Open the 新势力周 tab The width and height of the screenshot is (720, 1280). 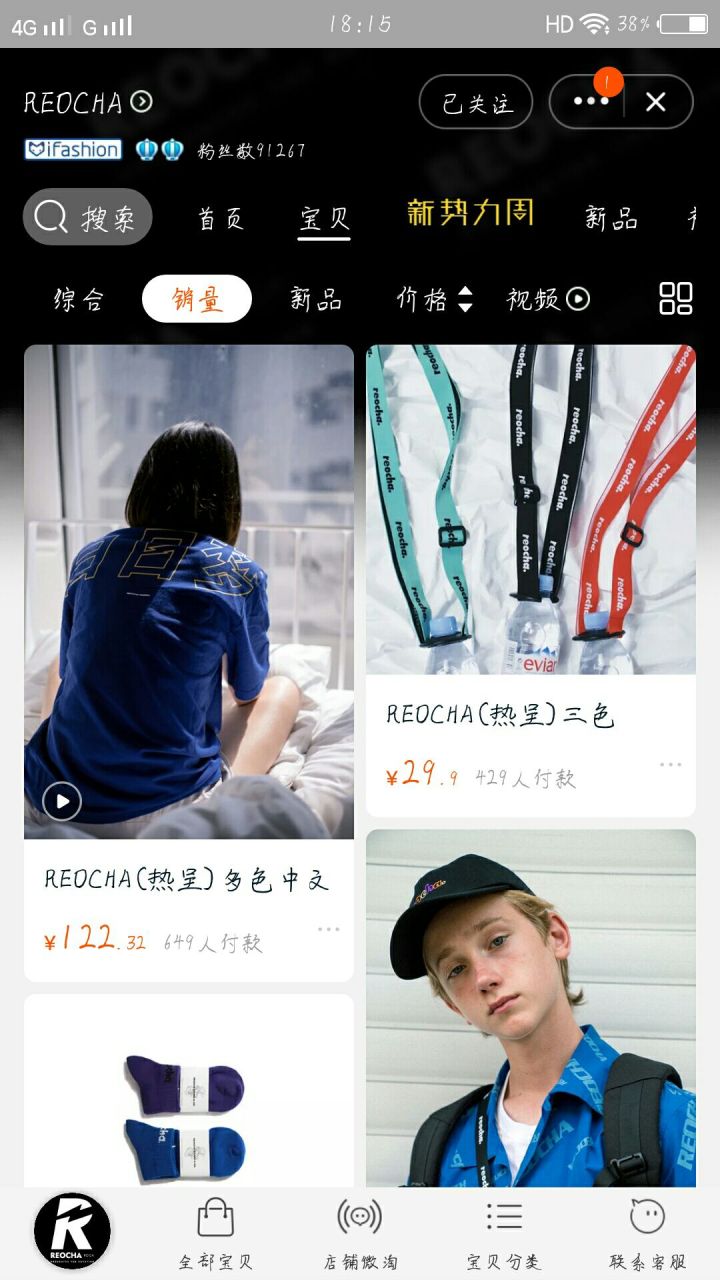coord(470,213)
